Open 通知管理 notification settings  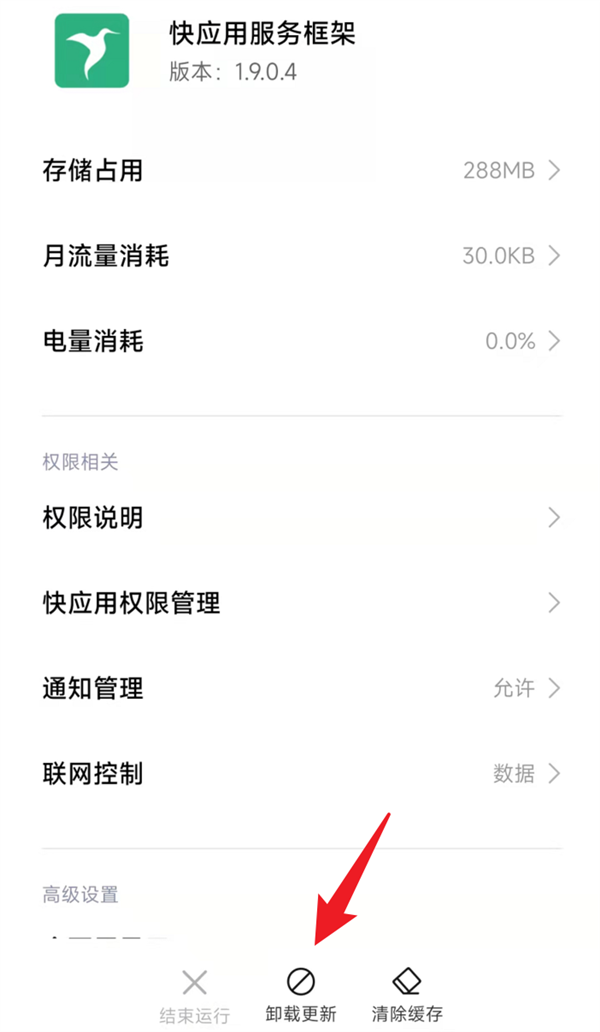coord(300,688)
